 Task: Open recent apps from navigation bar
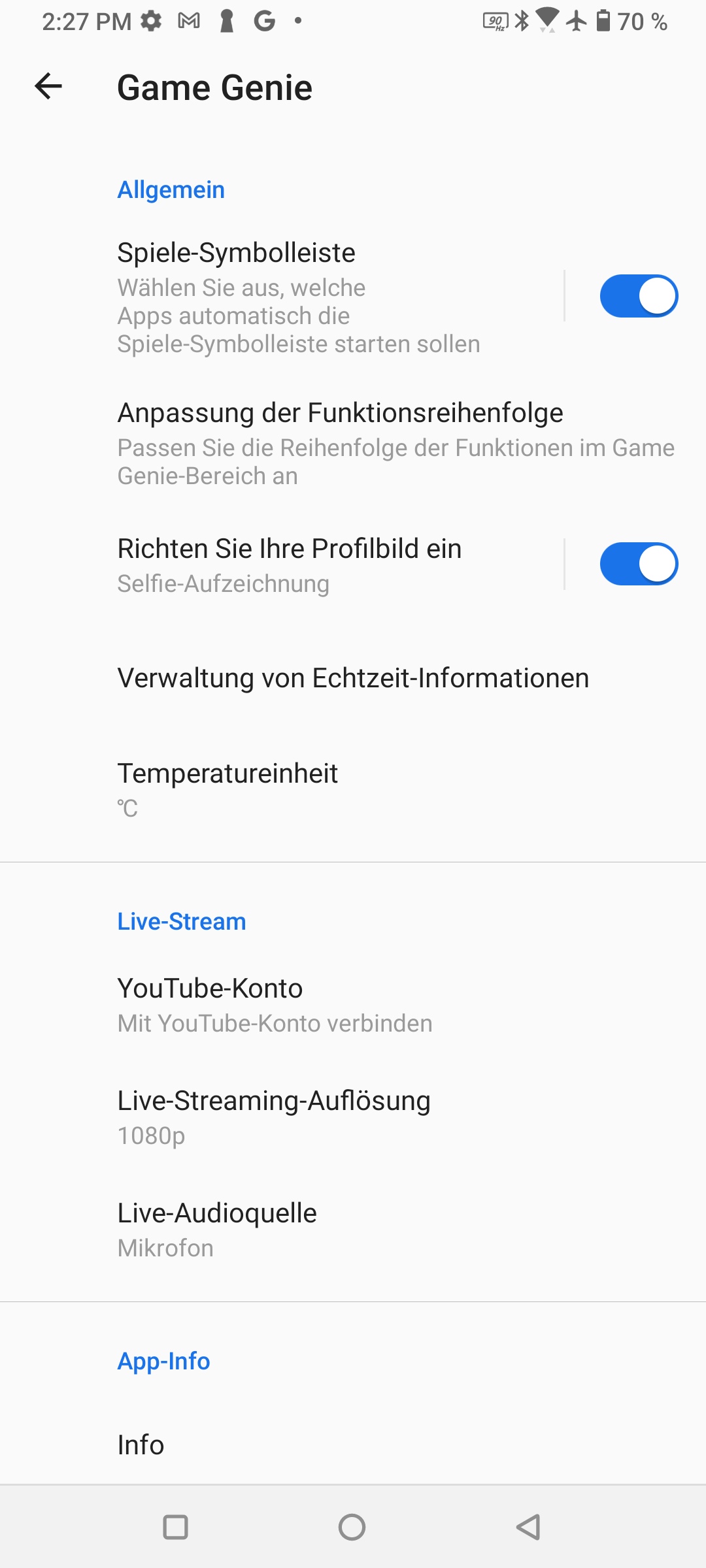(175, 1527)
